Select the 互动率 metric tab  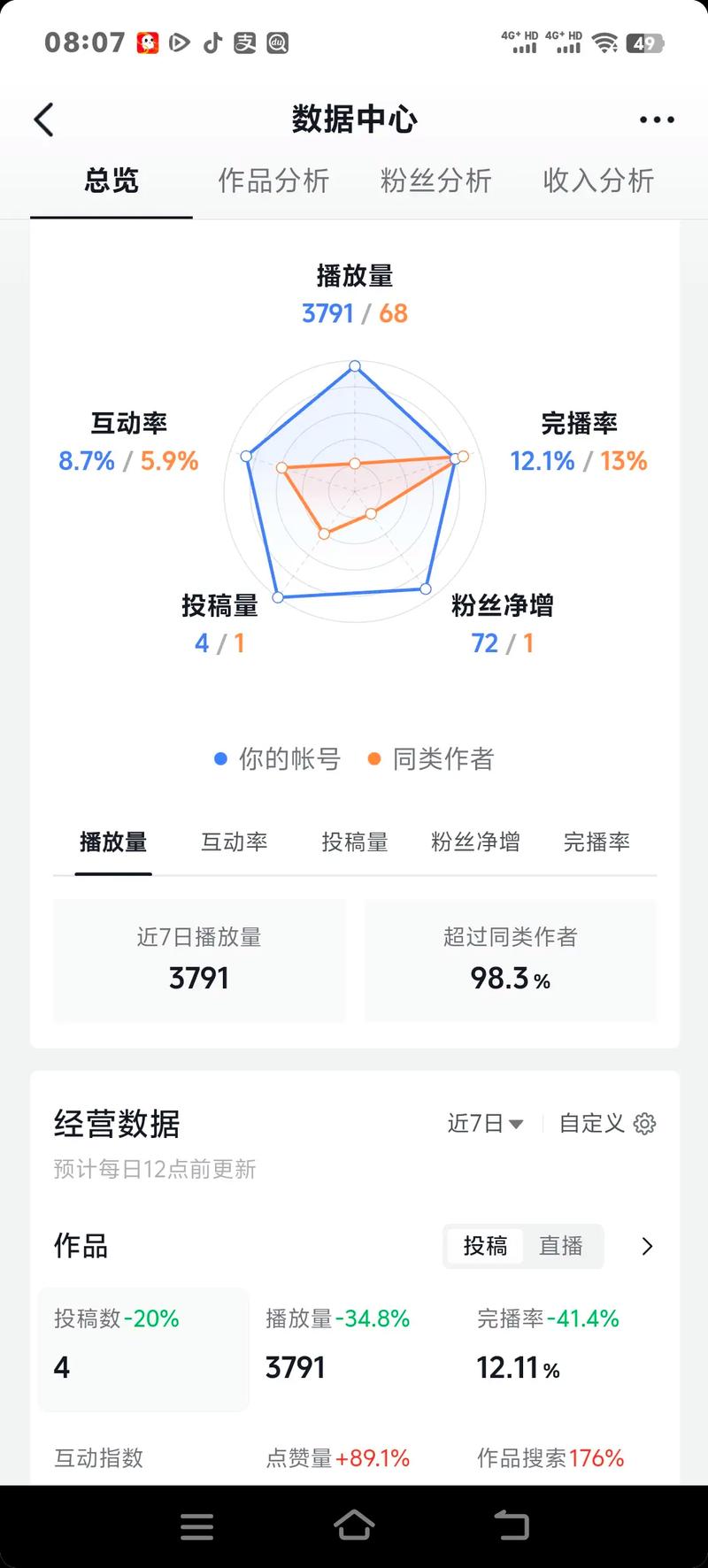pos(235,842)
